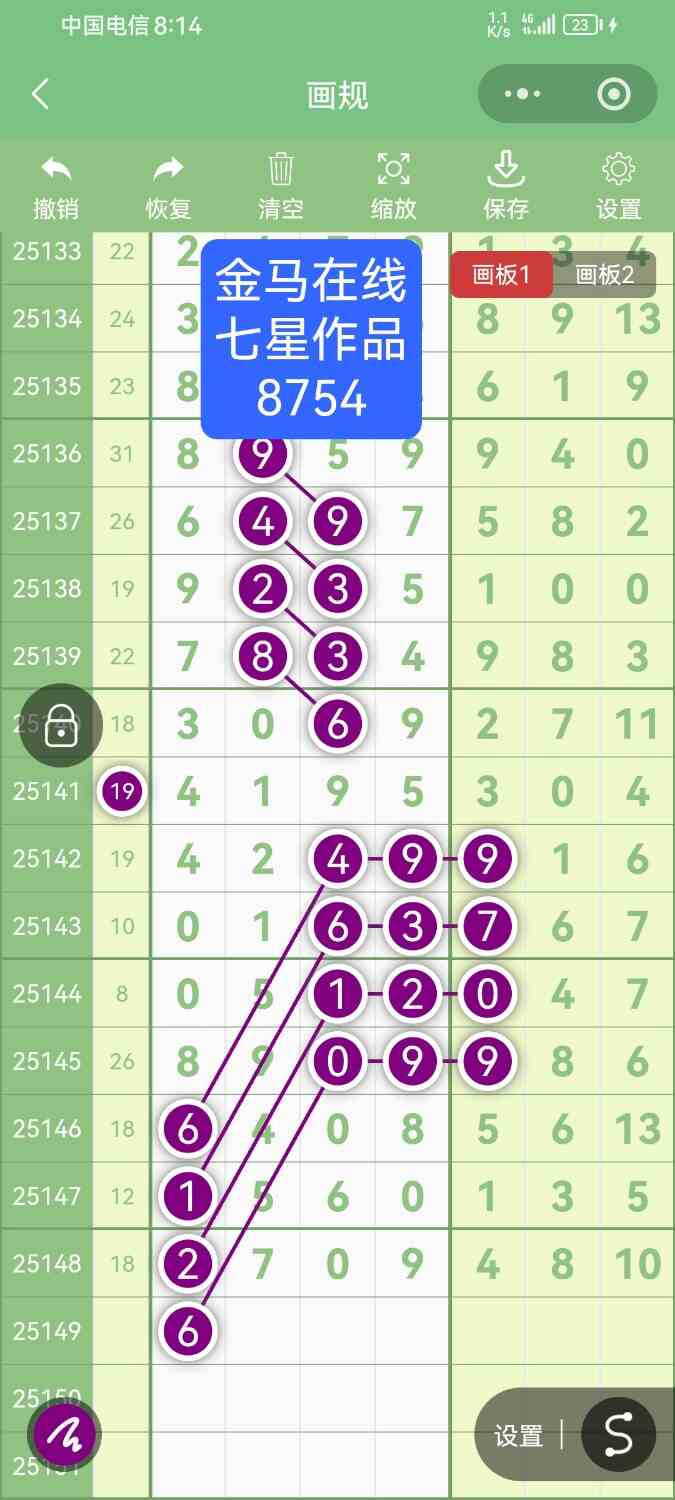Screen dimensions: 675x1500
Task: Select the S curve tool button
Action: (618, 1436)
